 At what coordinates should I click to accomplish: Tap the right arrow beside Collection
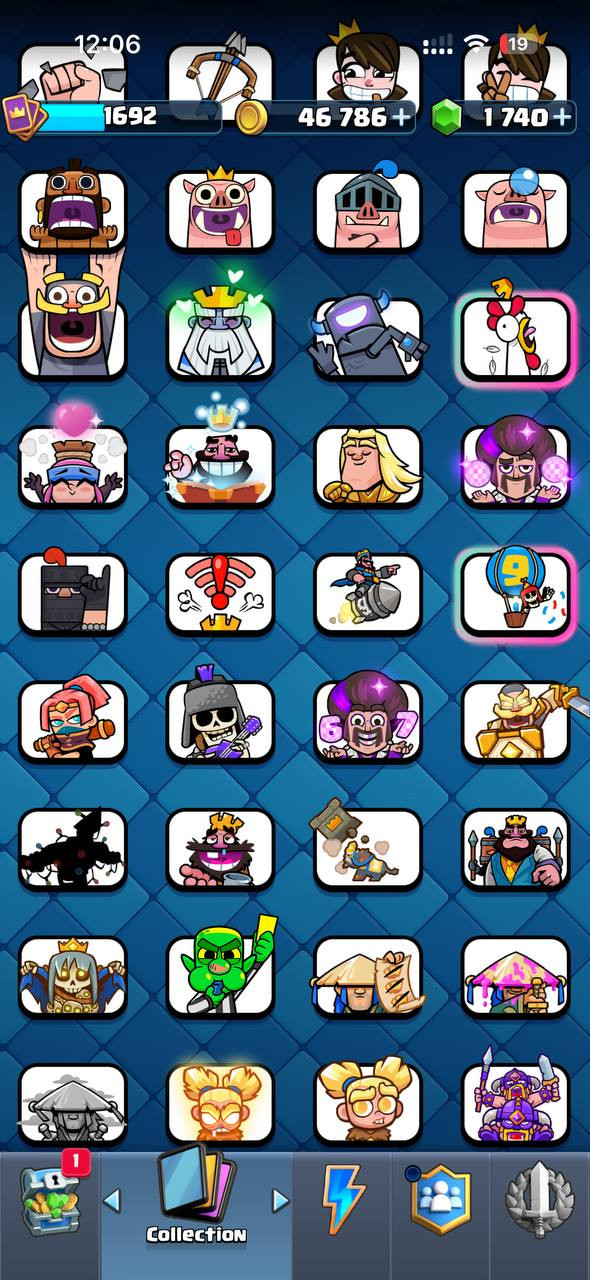281,1199
